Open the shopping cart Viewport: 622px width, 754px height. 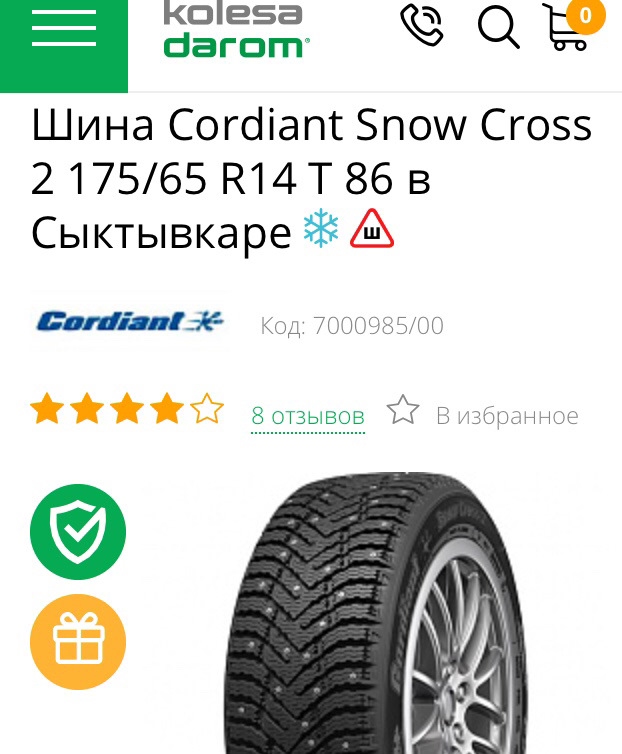pos(567,27)
